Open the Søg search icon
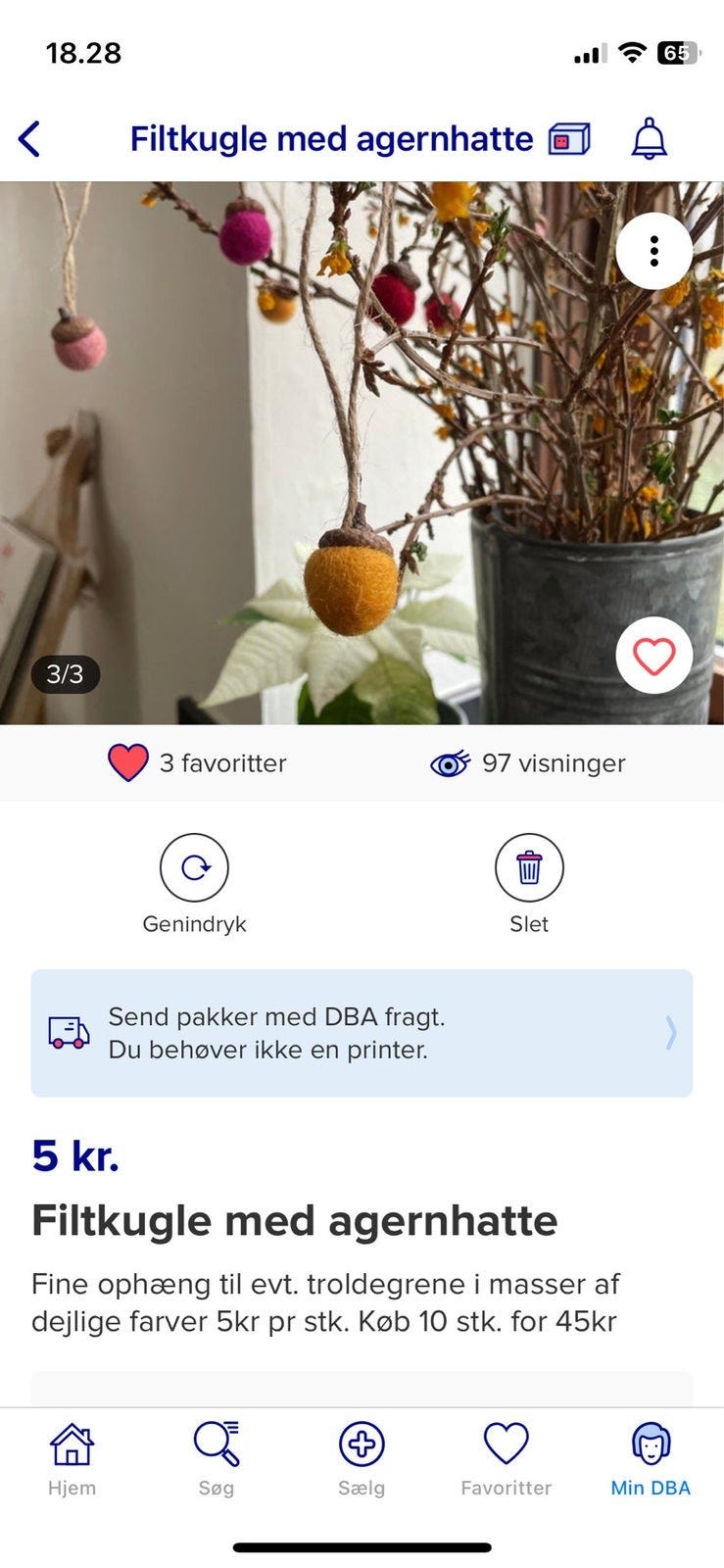Viewport: 724px width, 1568px height. tap(217, 1444)
